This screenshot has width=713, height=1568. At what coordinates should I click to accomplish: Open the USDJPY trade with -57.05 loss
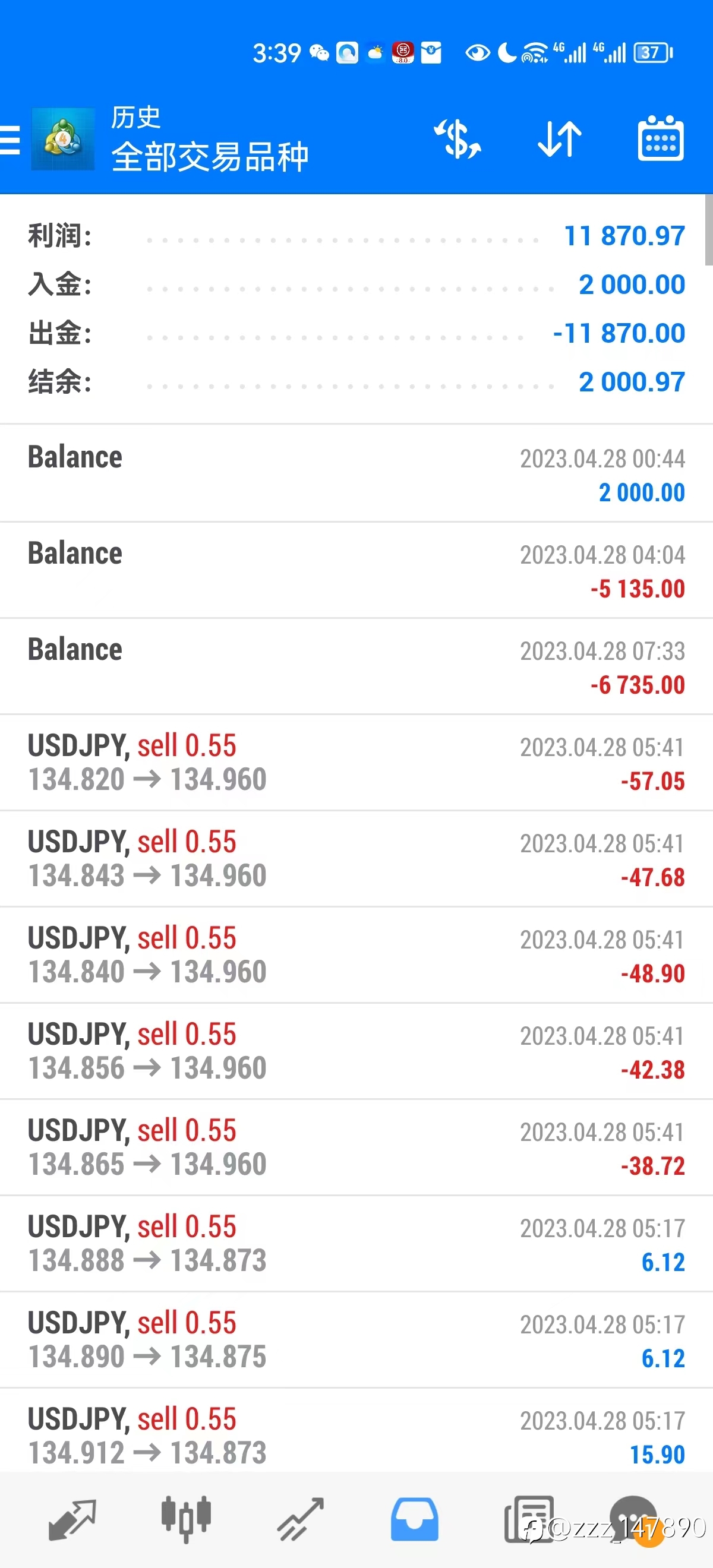click(356, 762)
